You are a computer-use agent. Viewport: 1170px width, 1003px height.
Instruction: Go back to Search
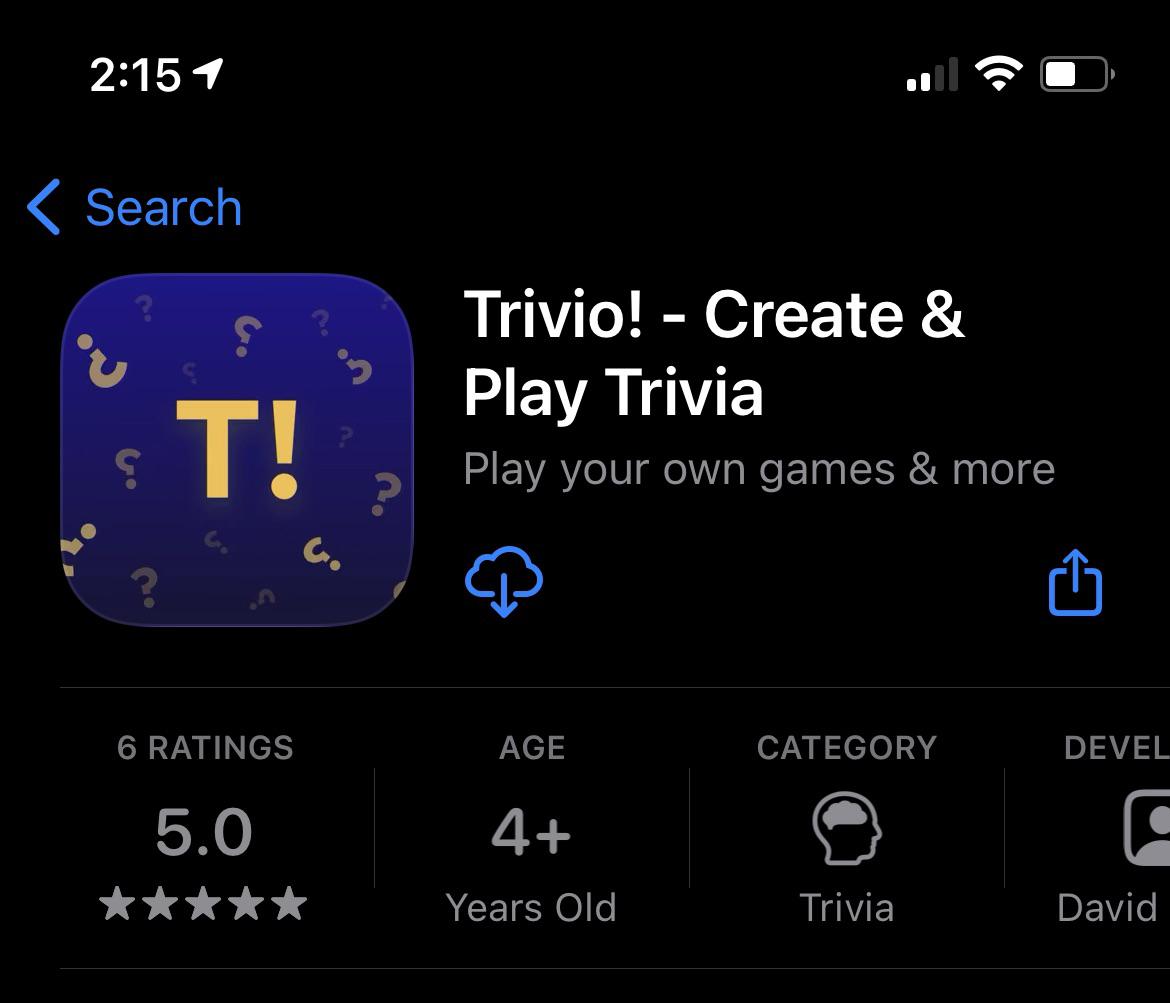click(x=135, y=208)
